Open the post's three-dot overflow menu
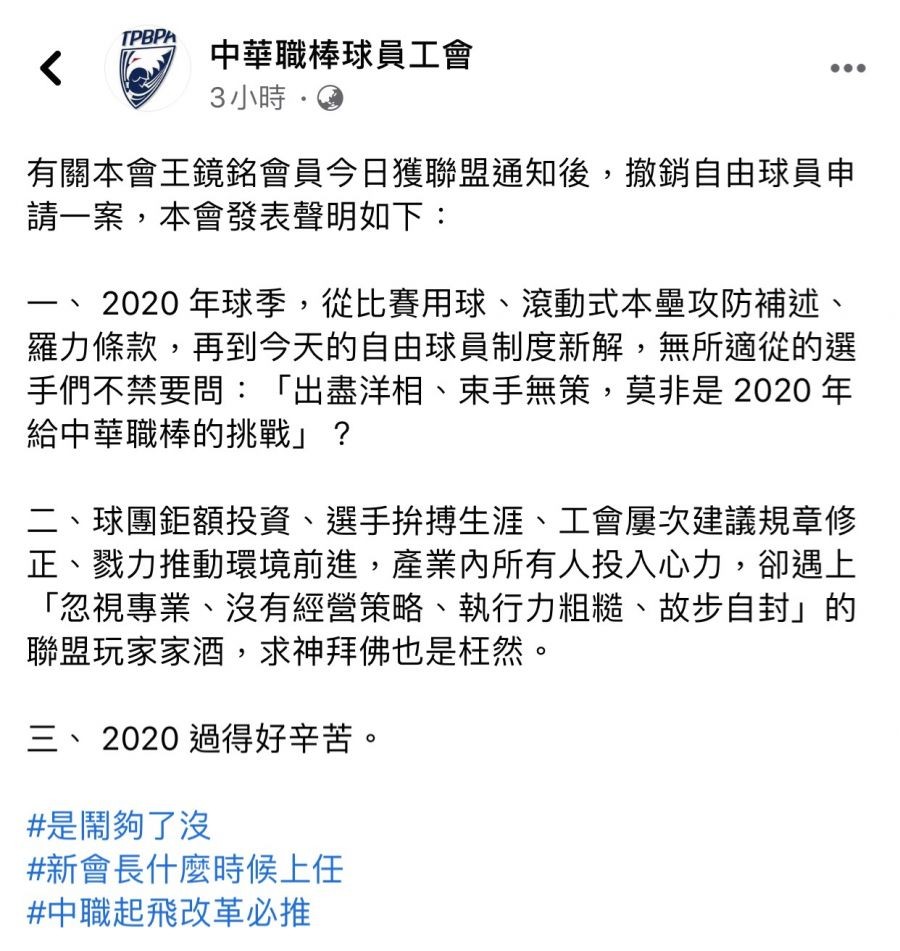This screenshot has height=951, width=900. coord(847,68)
